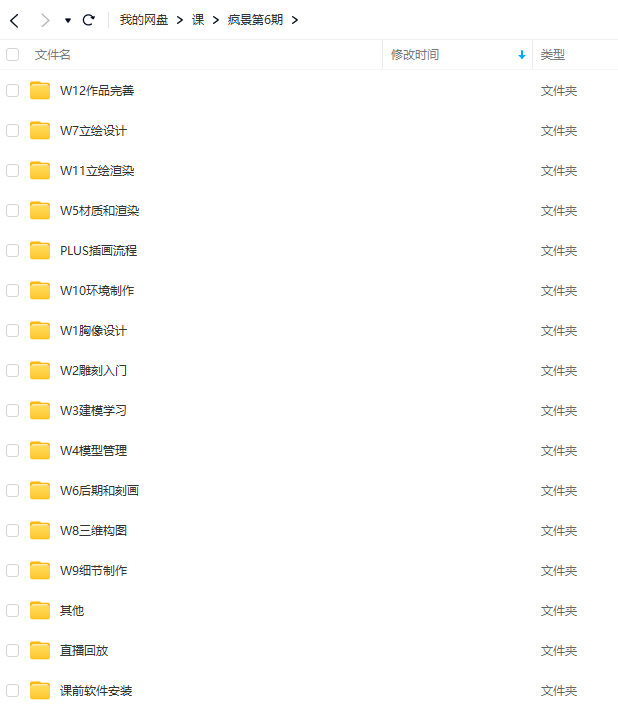
Task: Go back to the previous folder
Action: (14, 20)
